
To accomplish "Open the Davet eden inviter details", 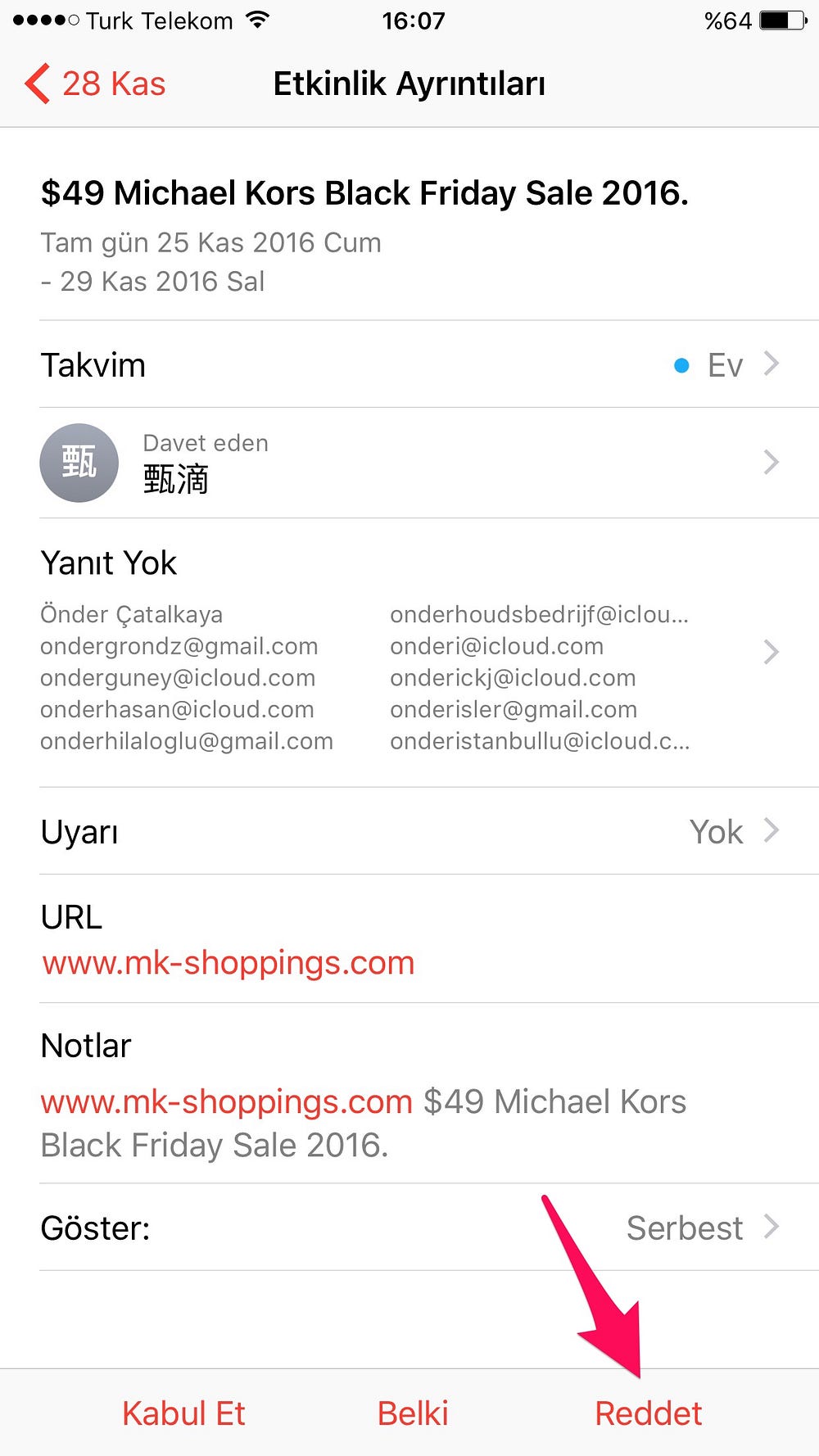I will tap(409, 463).
